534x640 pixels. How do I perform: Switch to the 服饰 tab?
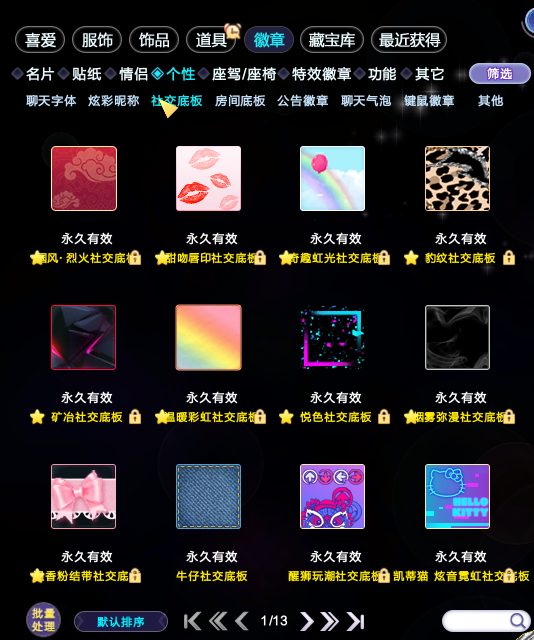(97, 40)
